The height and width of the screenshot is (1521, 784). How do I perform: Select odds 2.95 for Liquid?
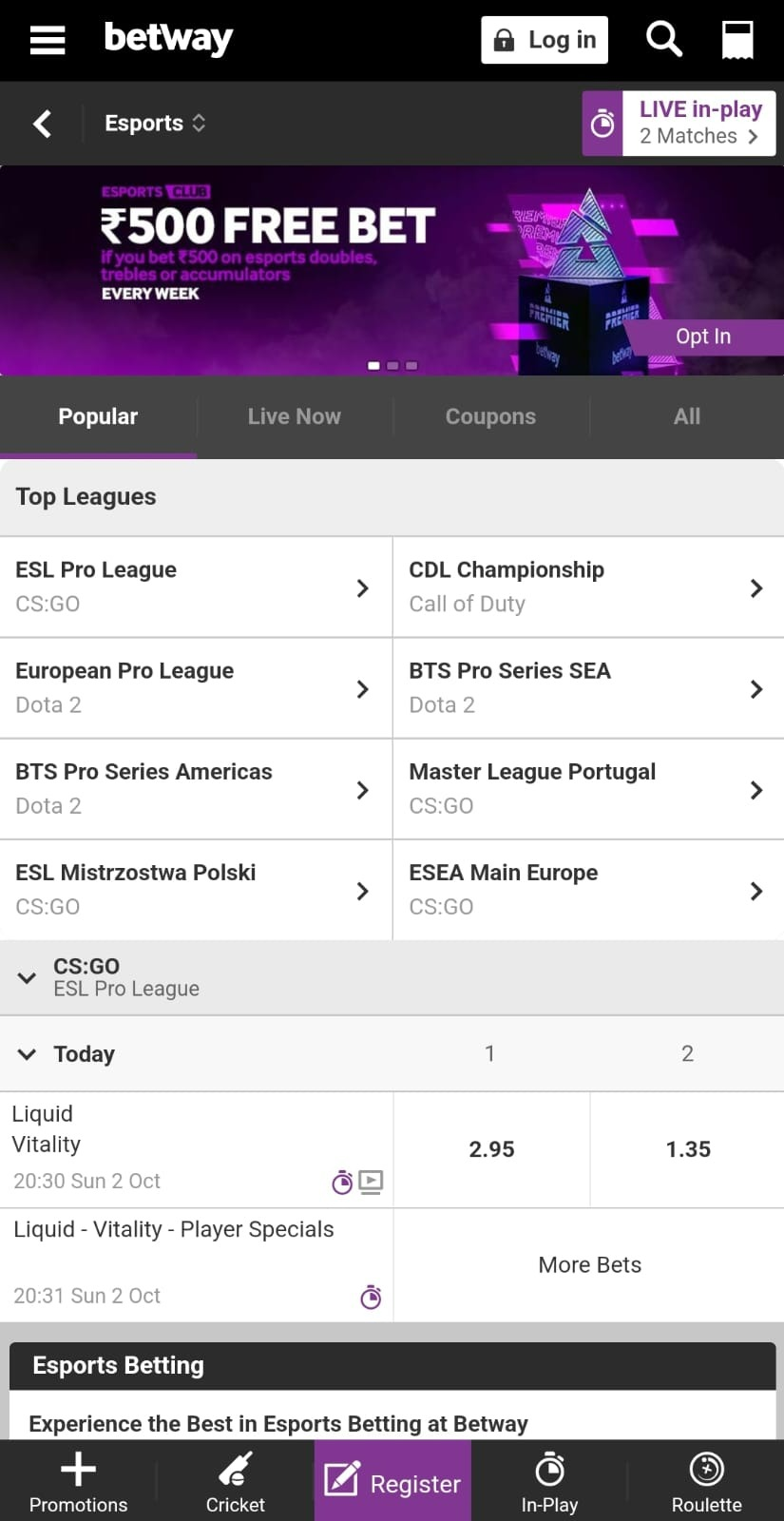click(x=491, y=1149)
